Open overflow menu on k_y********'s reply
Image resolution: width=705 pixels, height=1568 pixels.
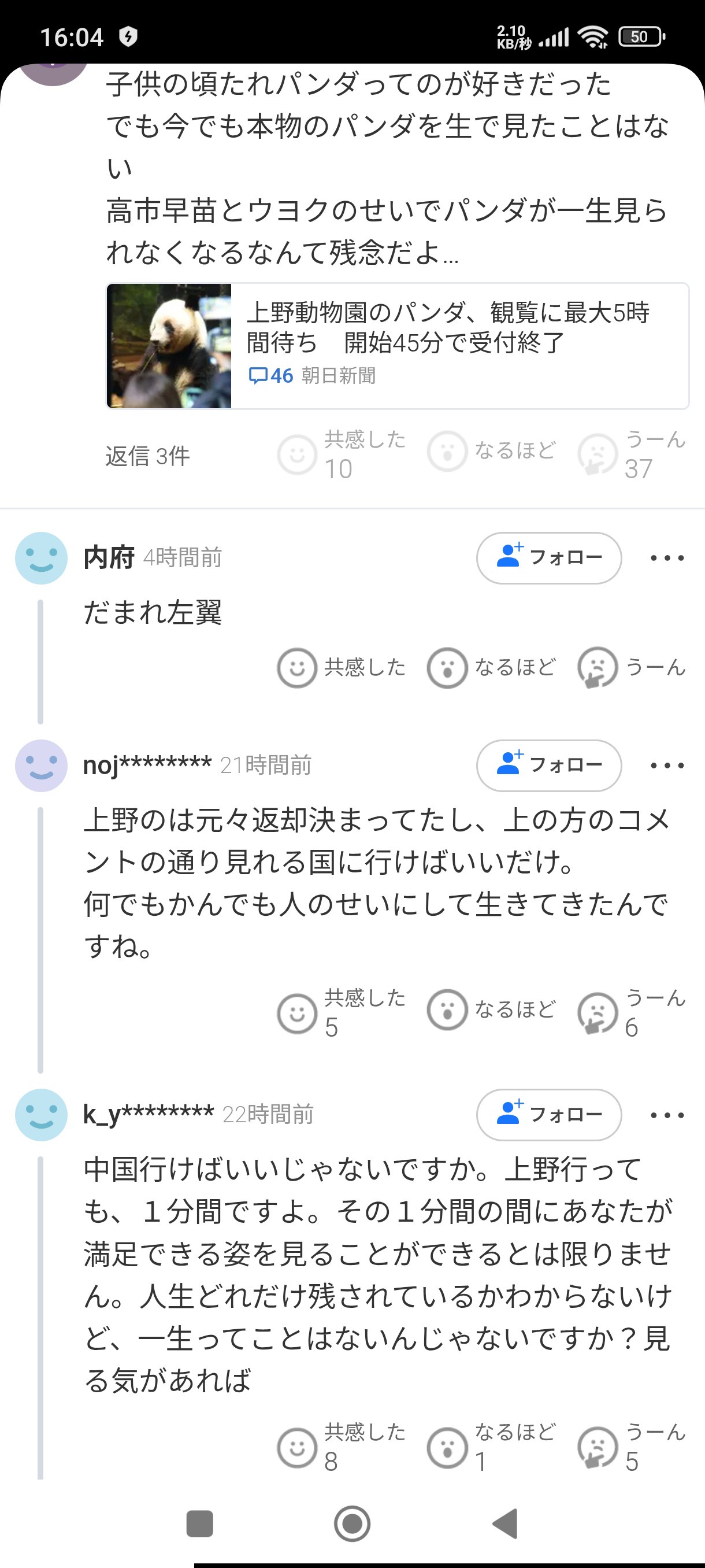click(x=667, y=1115)
